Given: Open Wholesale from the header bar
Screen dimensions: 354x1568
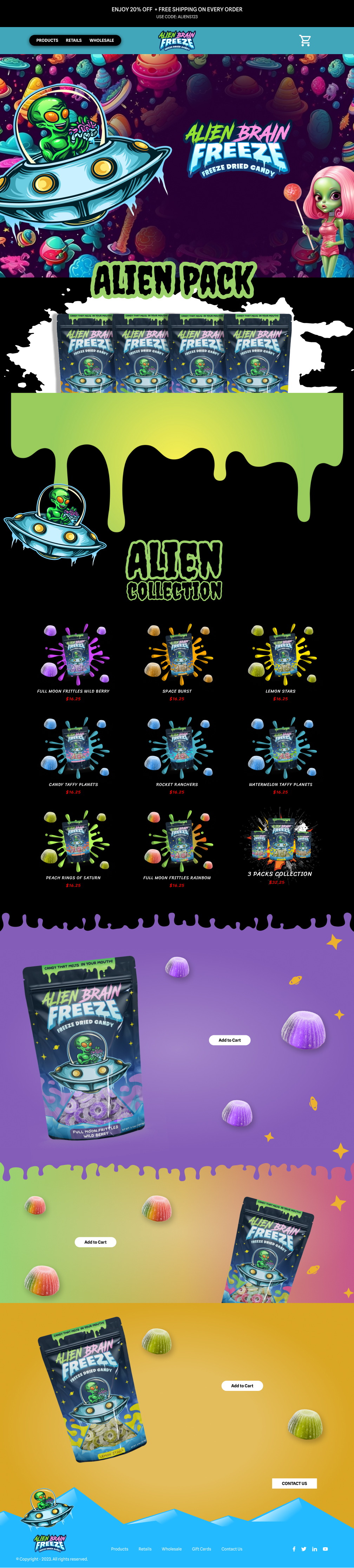Looking at the screenshot, I should pos(101,41).
